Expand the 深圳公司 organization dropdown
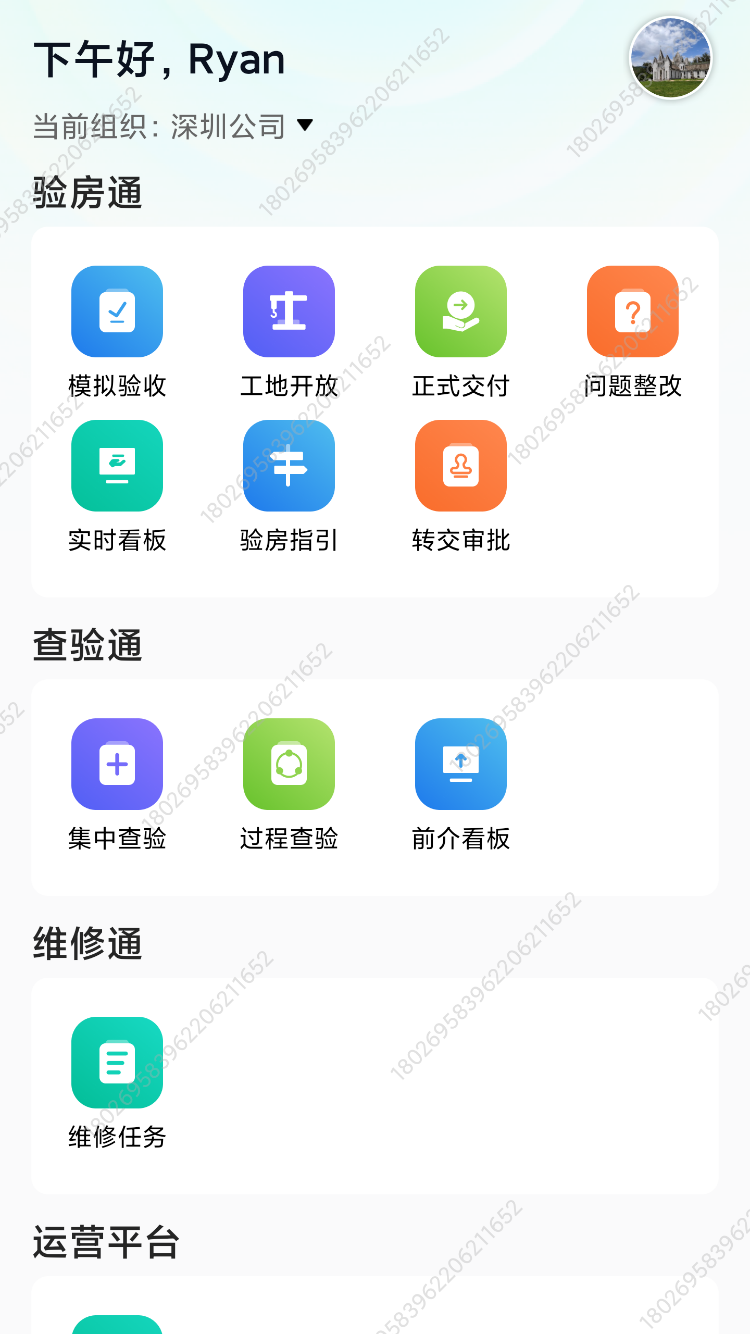 [x=305, y=126]
